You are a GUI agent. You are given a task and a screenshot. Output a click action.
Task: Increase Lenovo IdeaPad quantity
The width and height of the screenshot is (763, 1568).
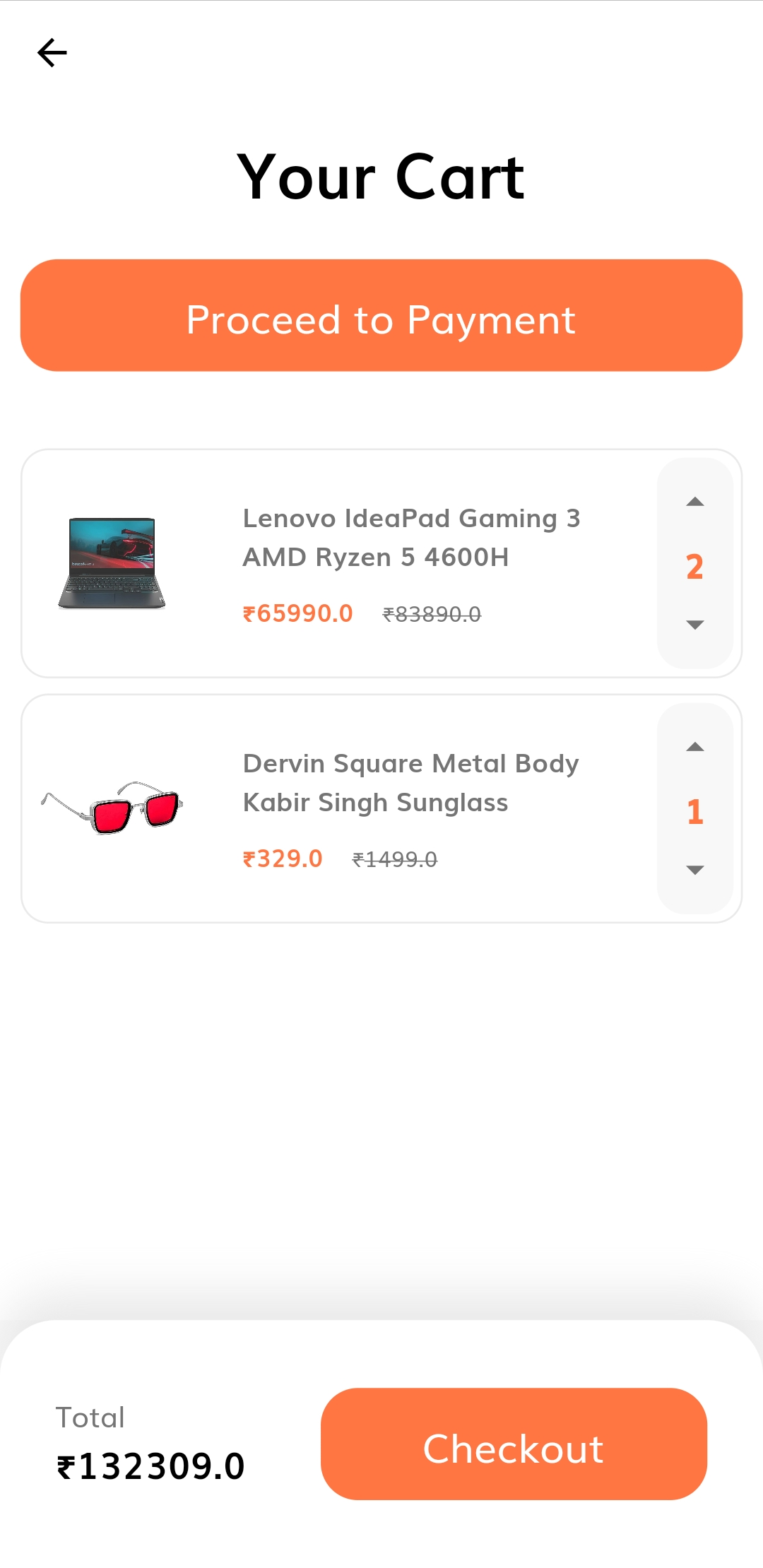695,502
